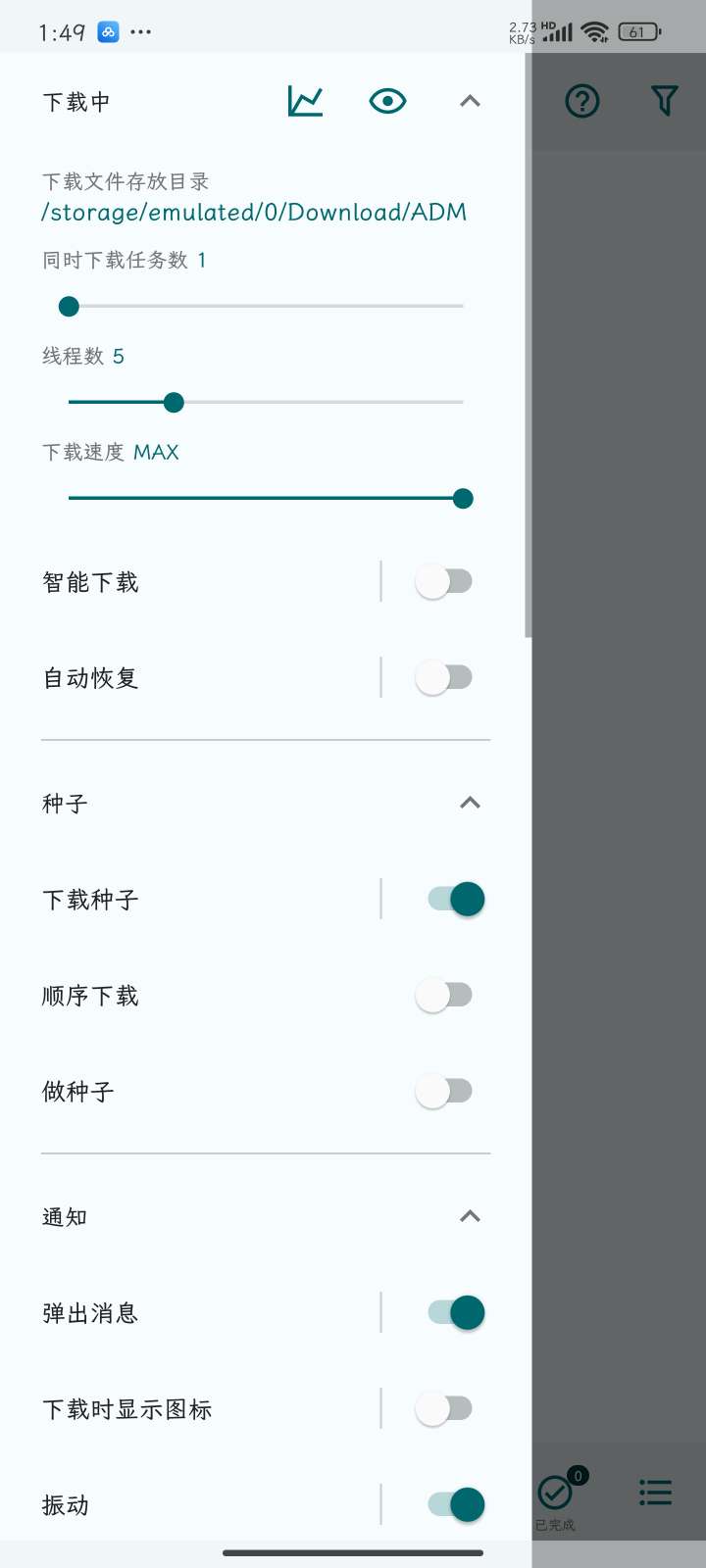Screen dimensions: 706x1568
Task: Enable the 智能下载 switch
Action: pos(444,582)
